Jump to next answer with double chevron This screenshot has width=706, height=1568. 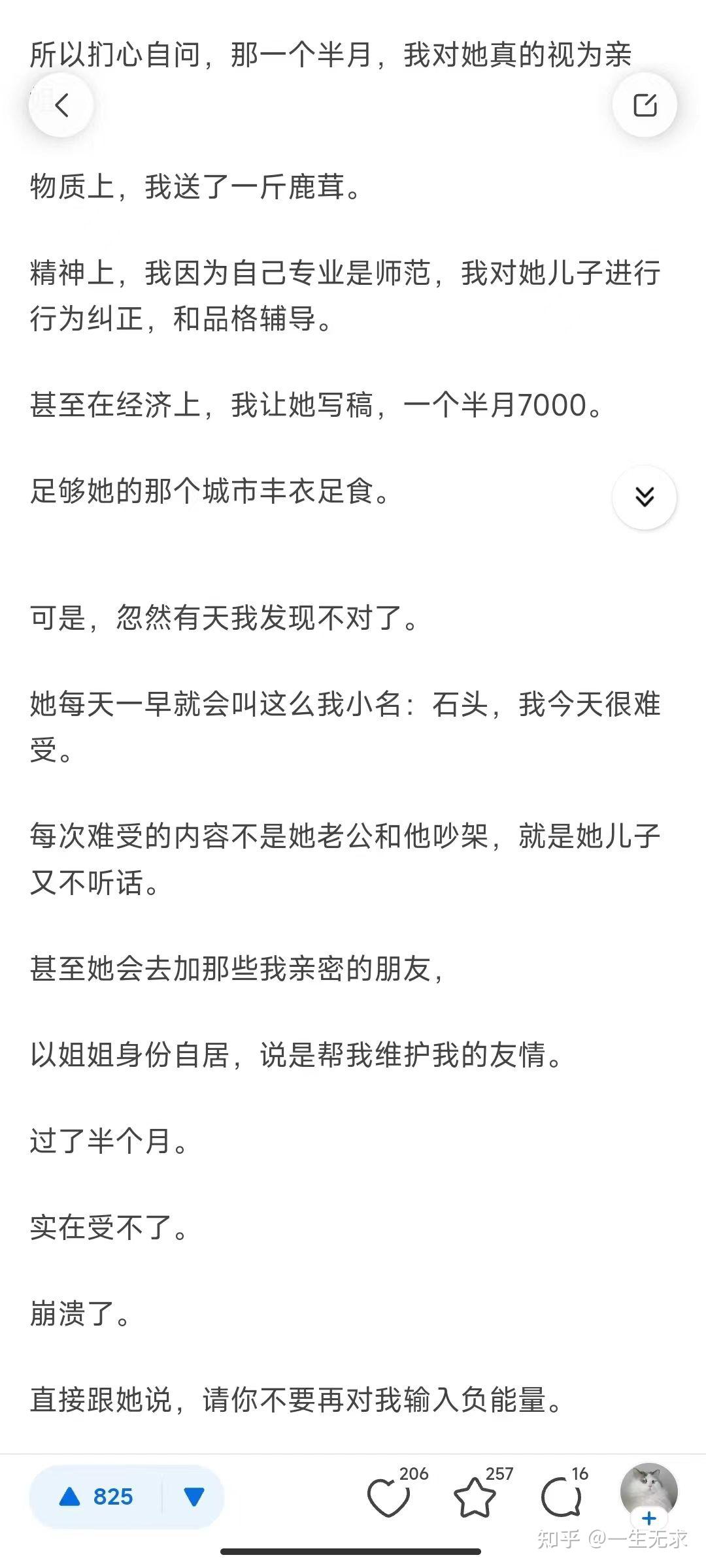(x=645, y=497)
